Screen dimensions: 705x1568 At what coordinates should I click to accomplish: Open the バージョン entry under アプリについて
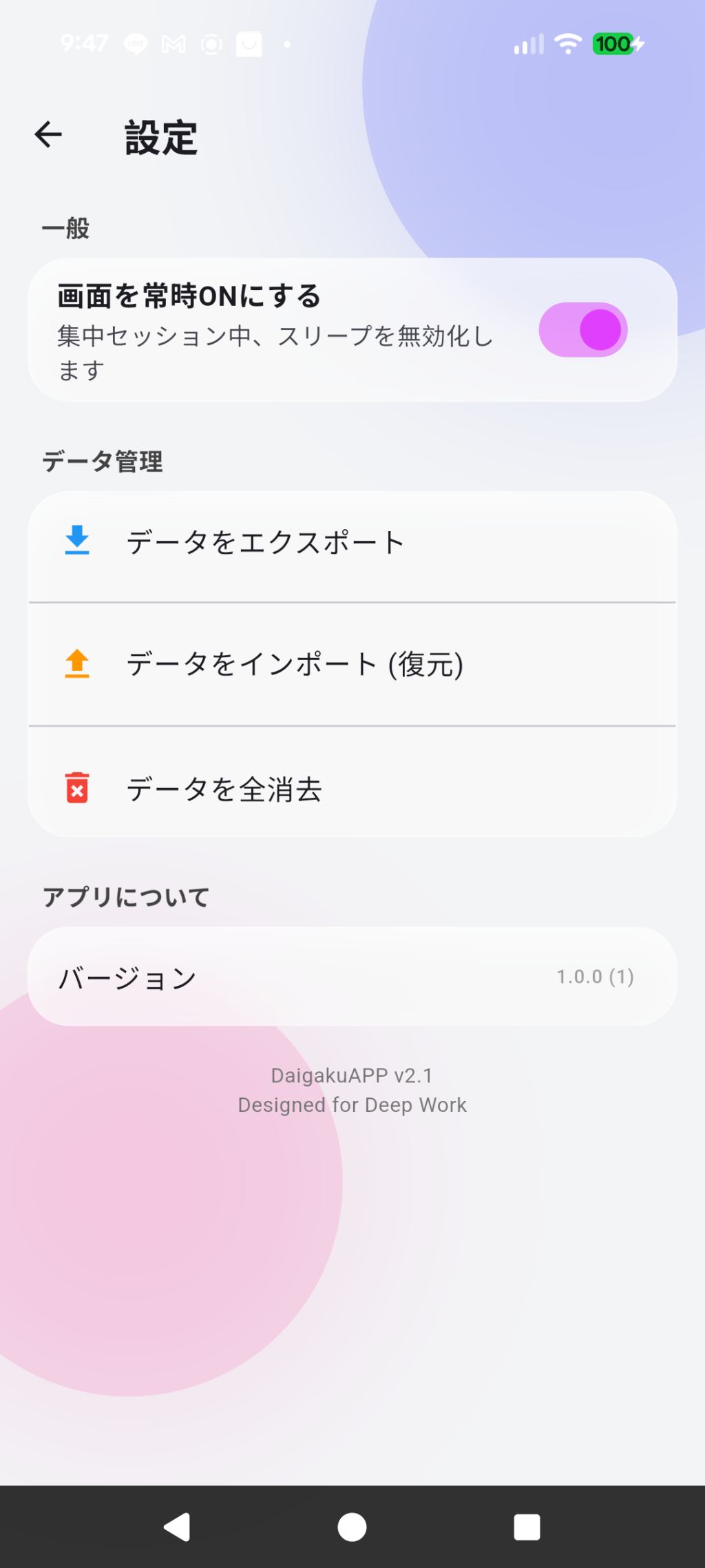click(127, 977)
